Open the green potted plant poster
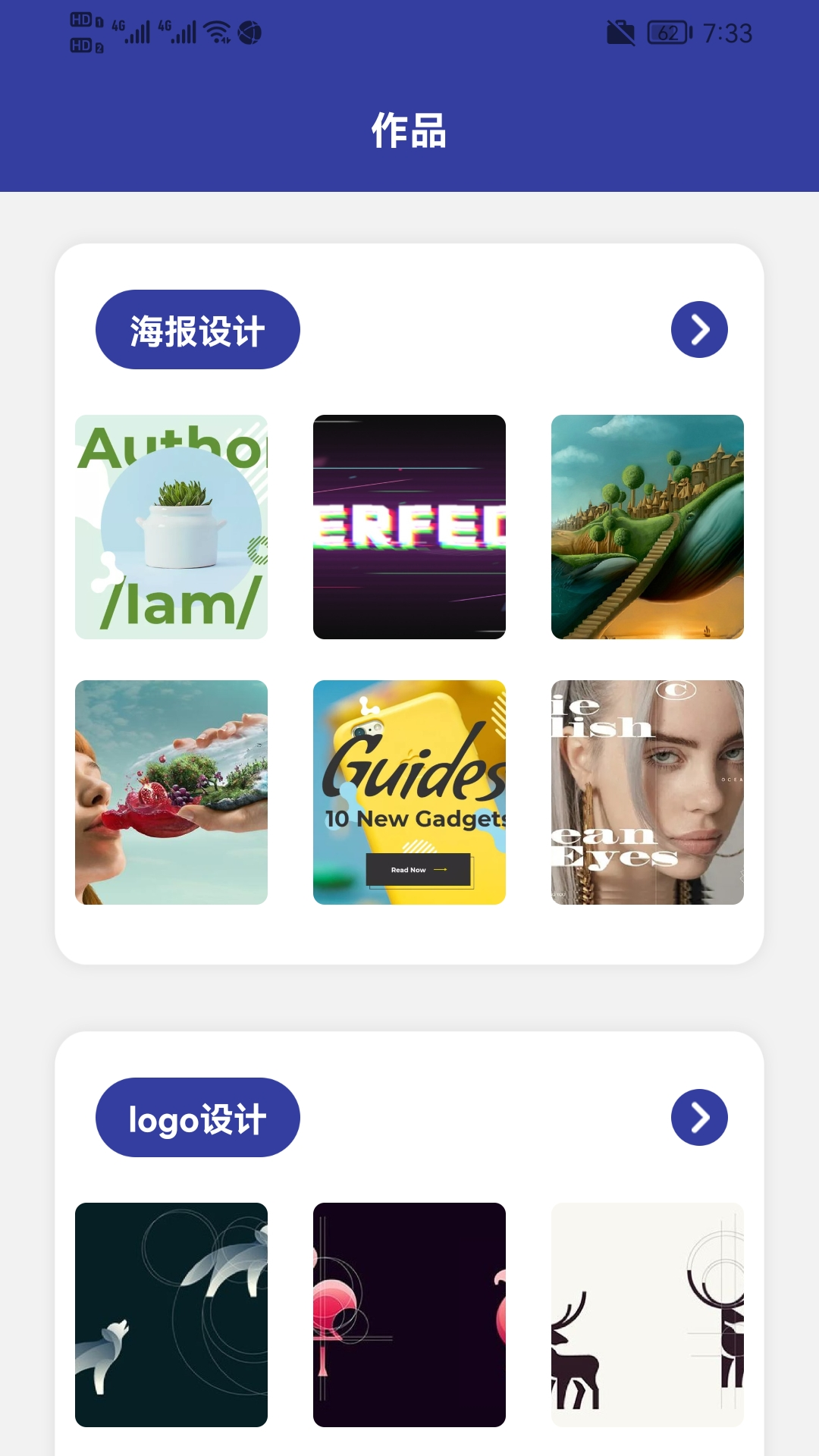 click(171, 527)
